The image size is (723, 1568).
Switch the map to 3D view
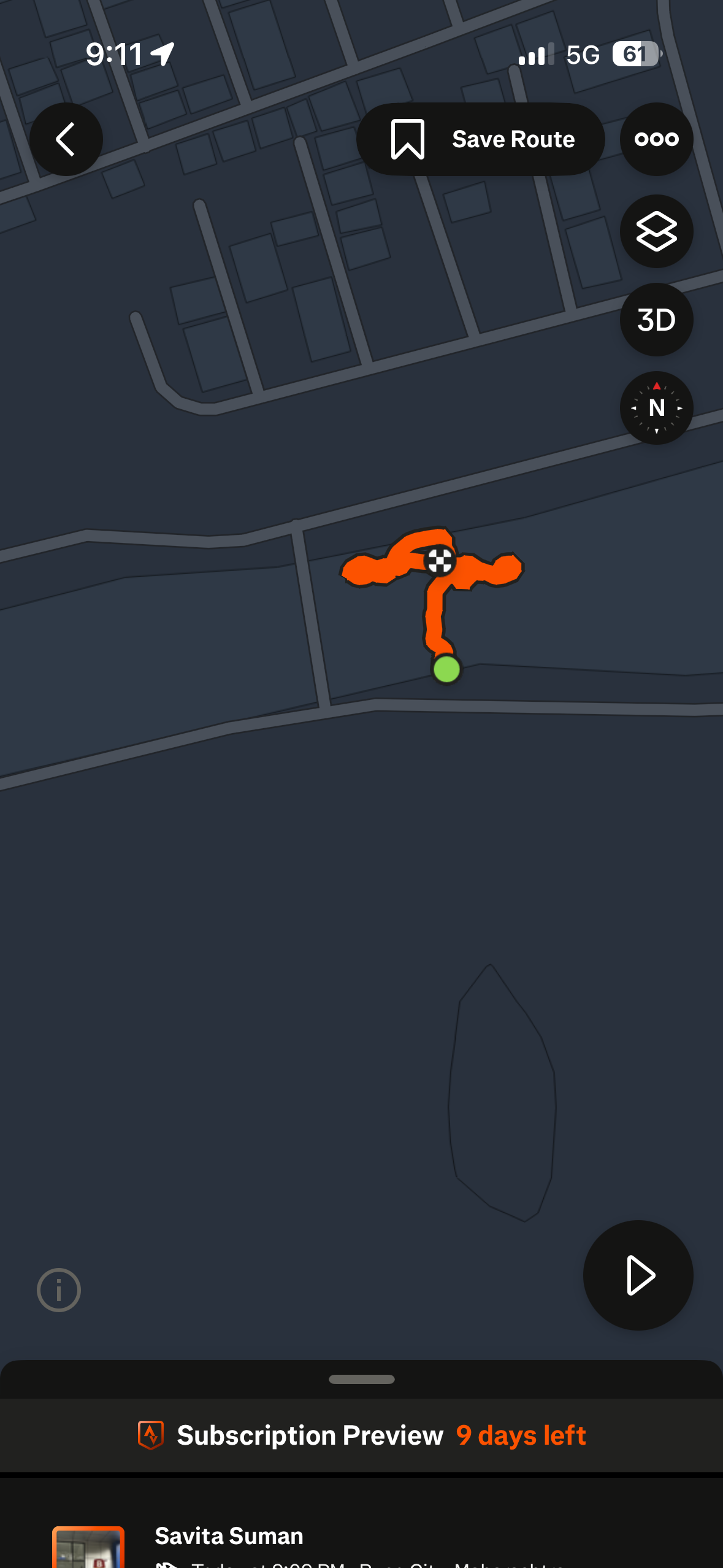(x=656, y=320)
